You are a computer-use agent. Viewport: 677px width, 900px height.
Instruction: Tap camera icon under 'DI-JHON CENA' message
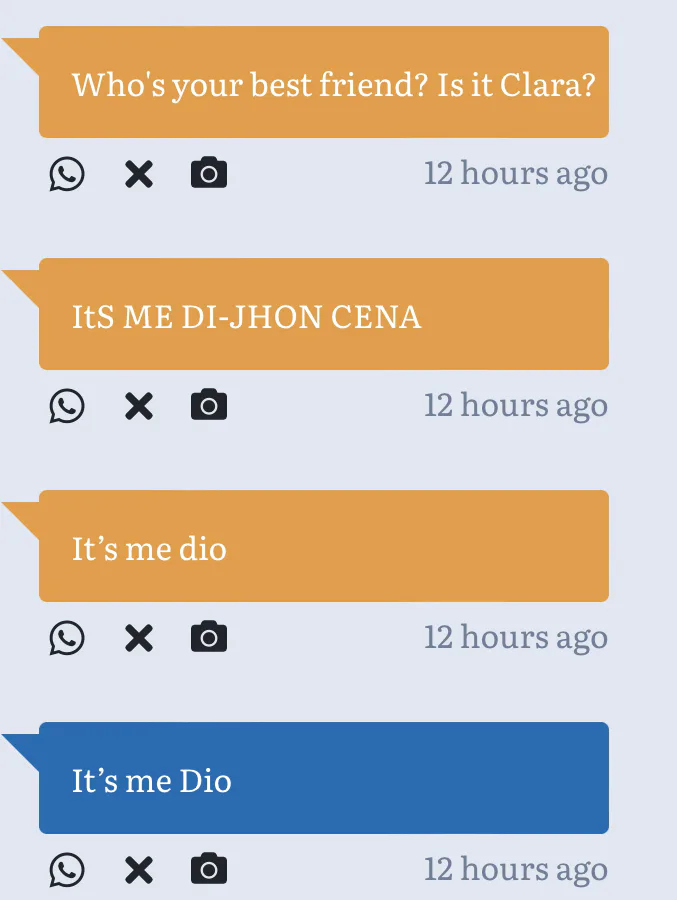[x=209, y=405]
